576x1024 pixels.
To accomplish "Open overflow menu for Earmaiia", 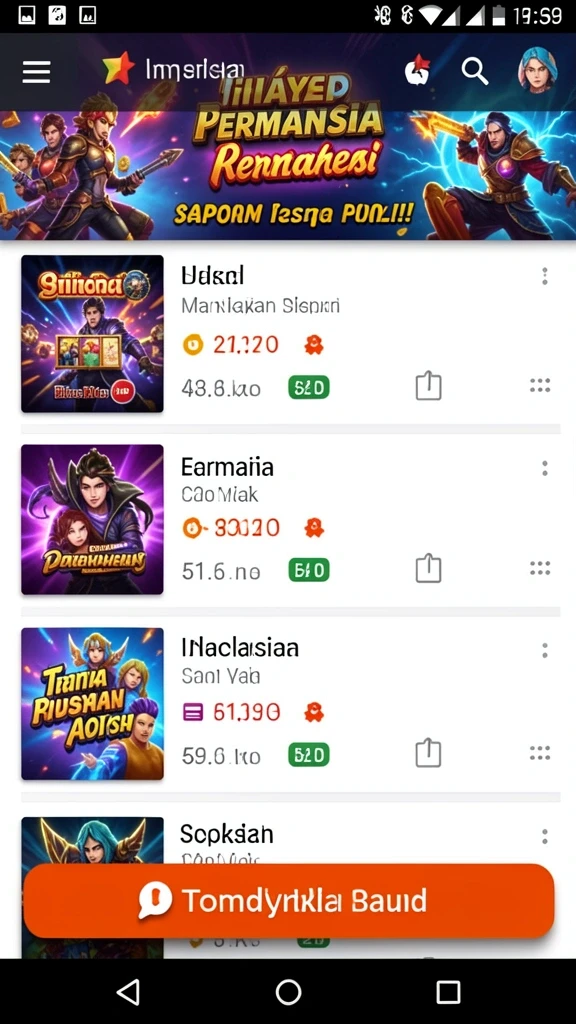I will point(545,468).
